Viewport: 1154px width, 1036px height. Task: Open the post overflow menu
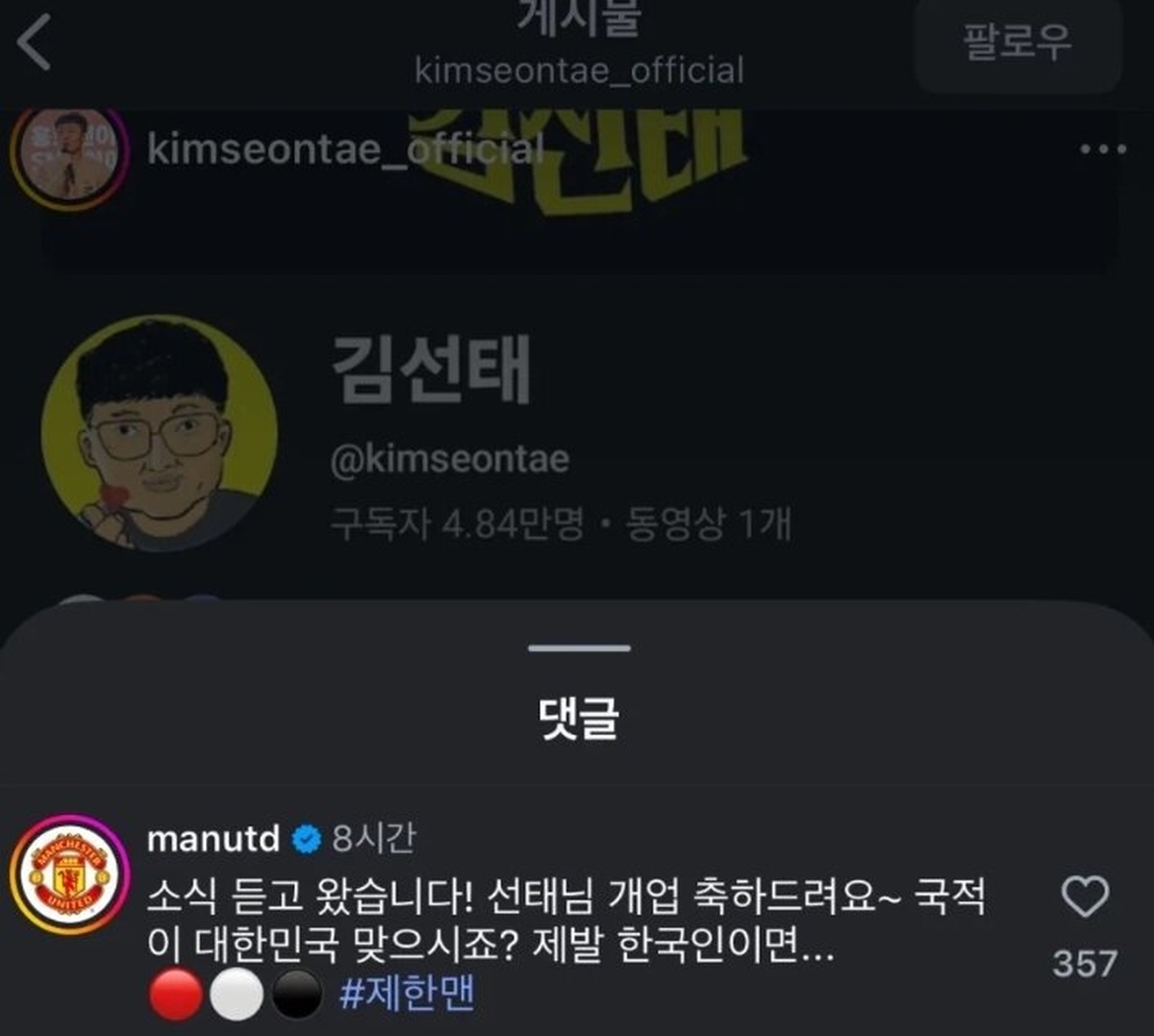tap(1102, 149)
